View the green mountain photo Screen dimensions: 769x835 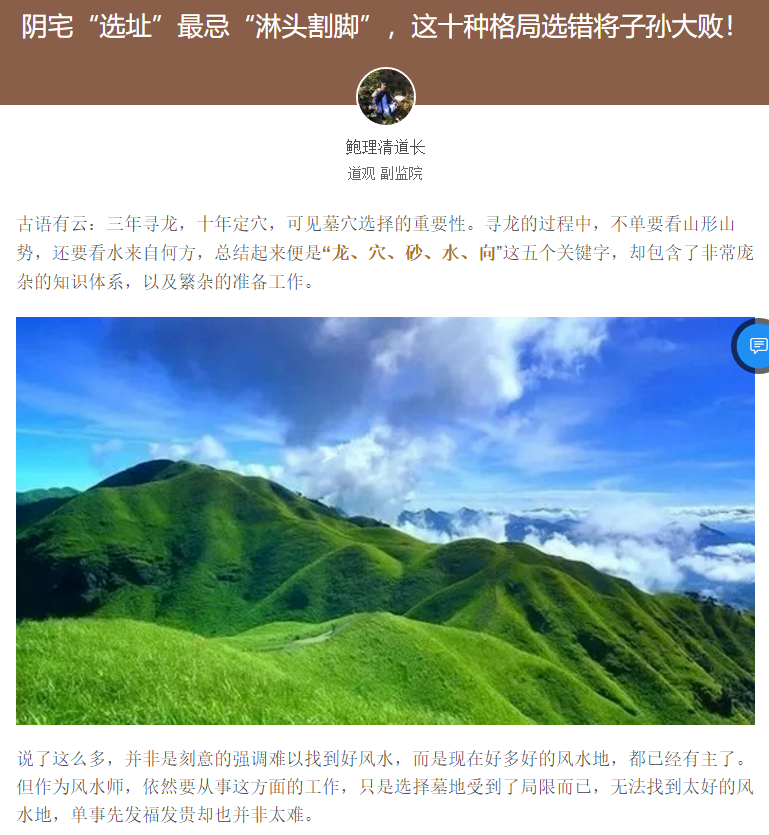(x=385, y=520)
